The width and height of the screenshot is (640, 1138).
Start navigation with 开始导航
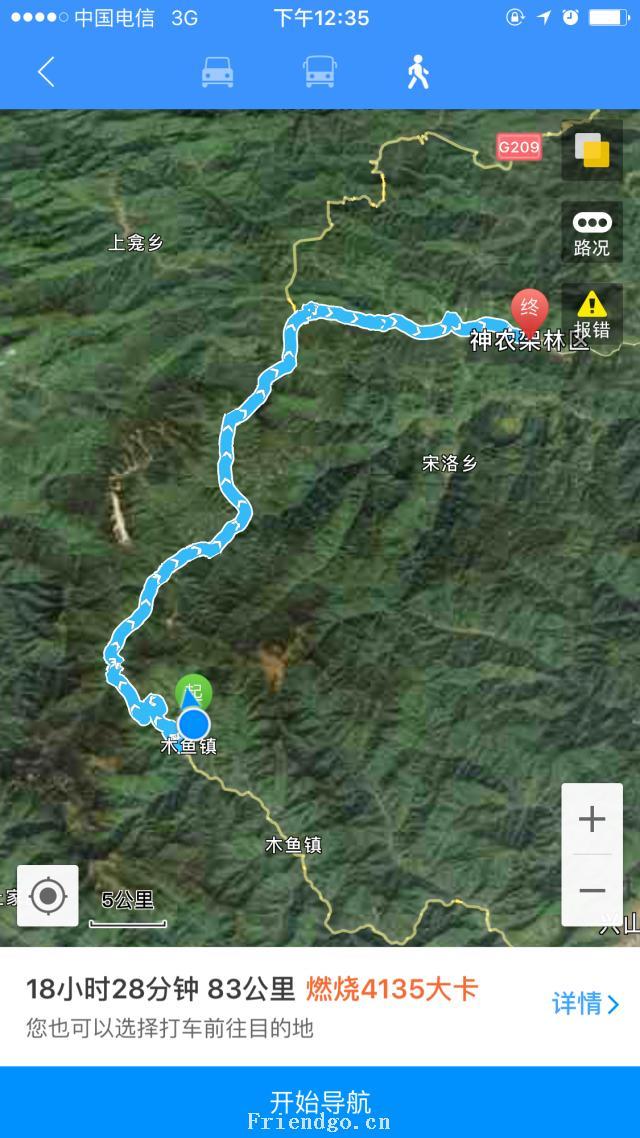(x=320, y=1102)
